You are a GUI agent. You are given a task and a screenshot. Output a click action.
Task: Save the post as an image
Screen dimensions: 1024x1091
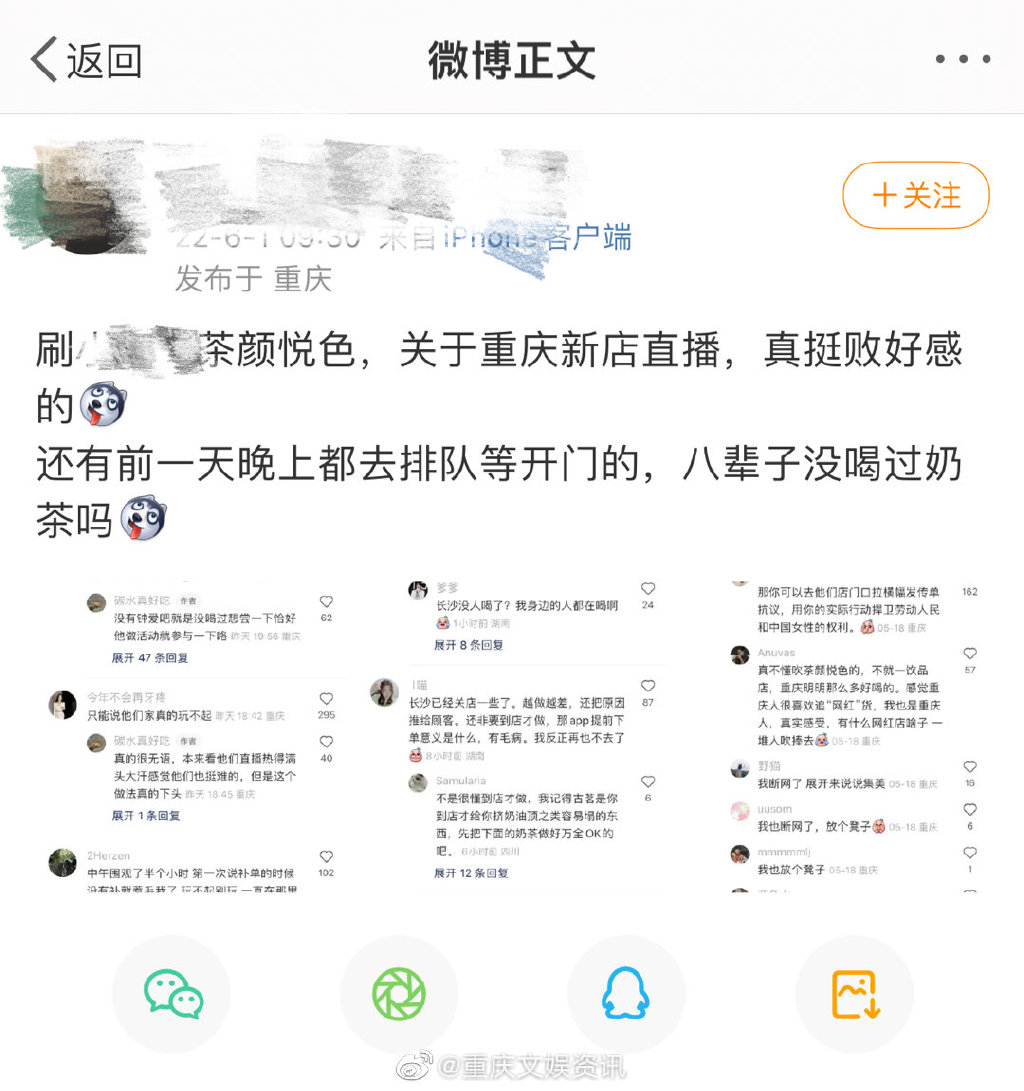[855, 994]
